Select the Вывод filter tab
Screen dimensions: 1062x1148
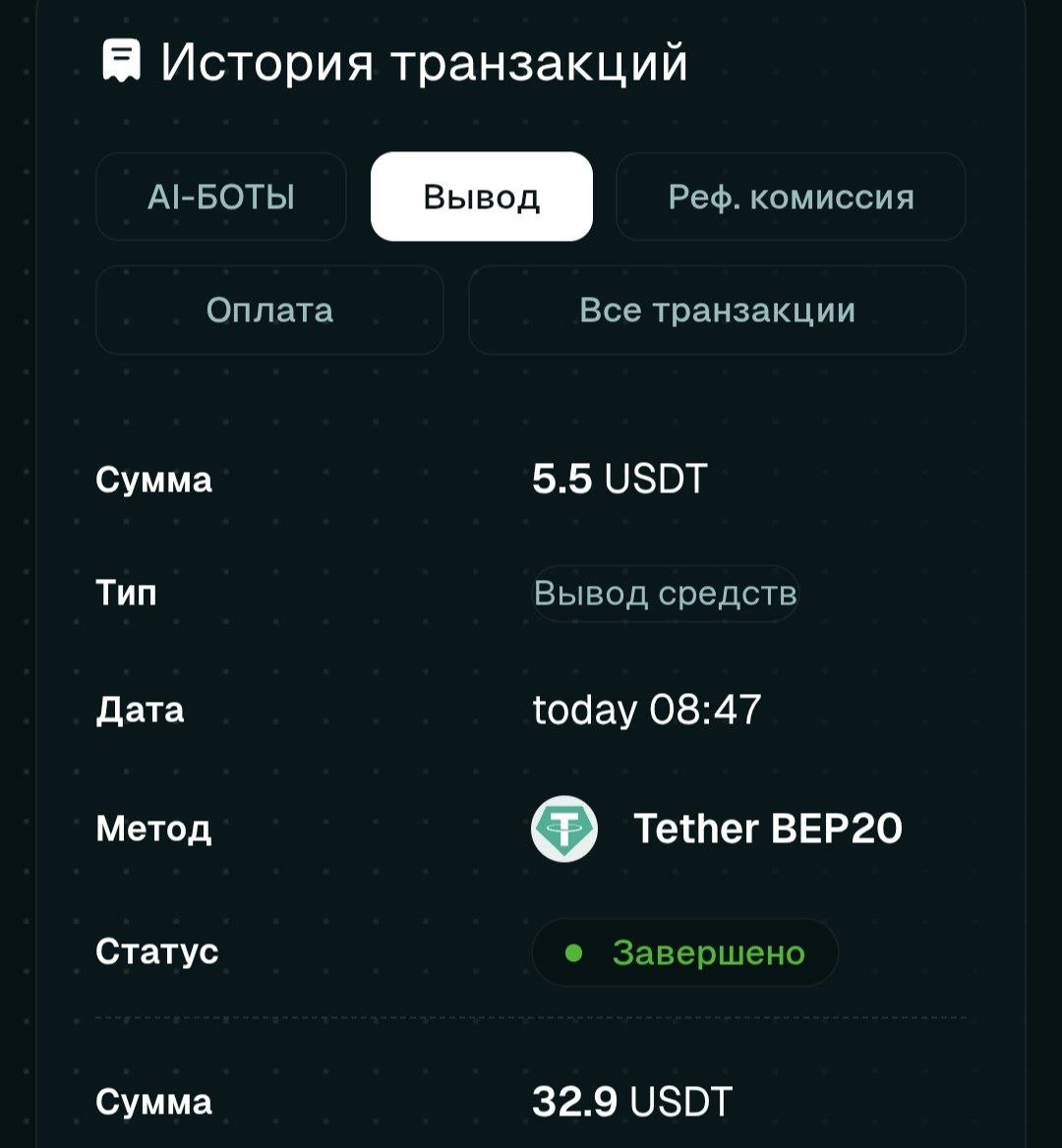pos(482,198)
